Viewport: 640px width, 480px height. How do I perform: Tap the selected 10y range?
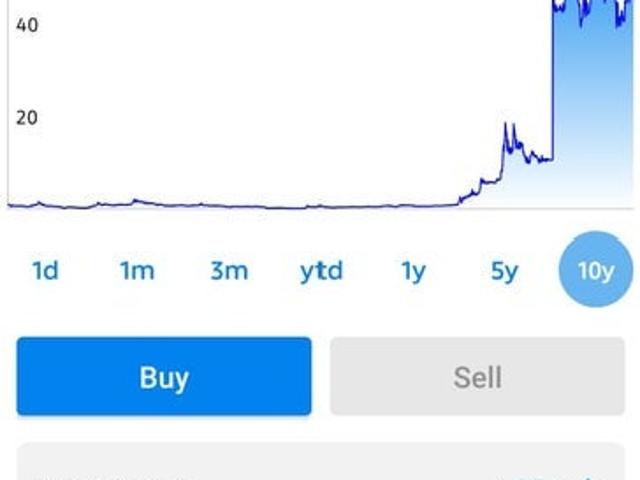click(595, 270)
